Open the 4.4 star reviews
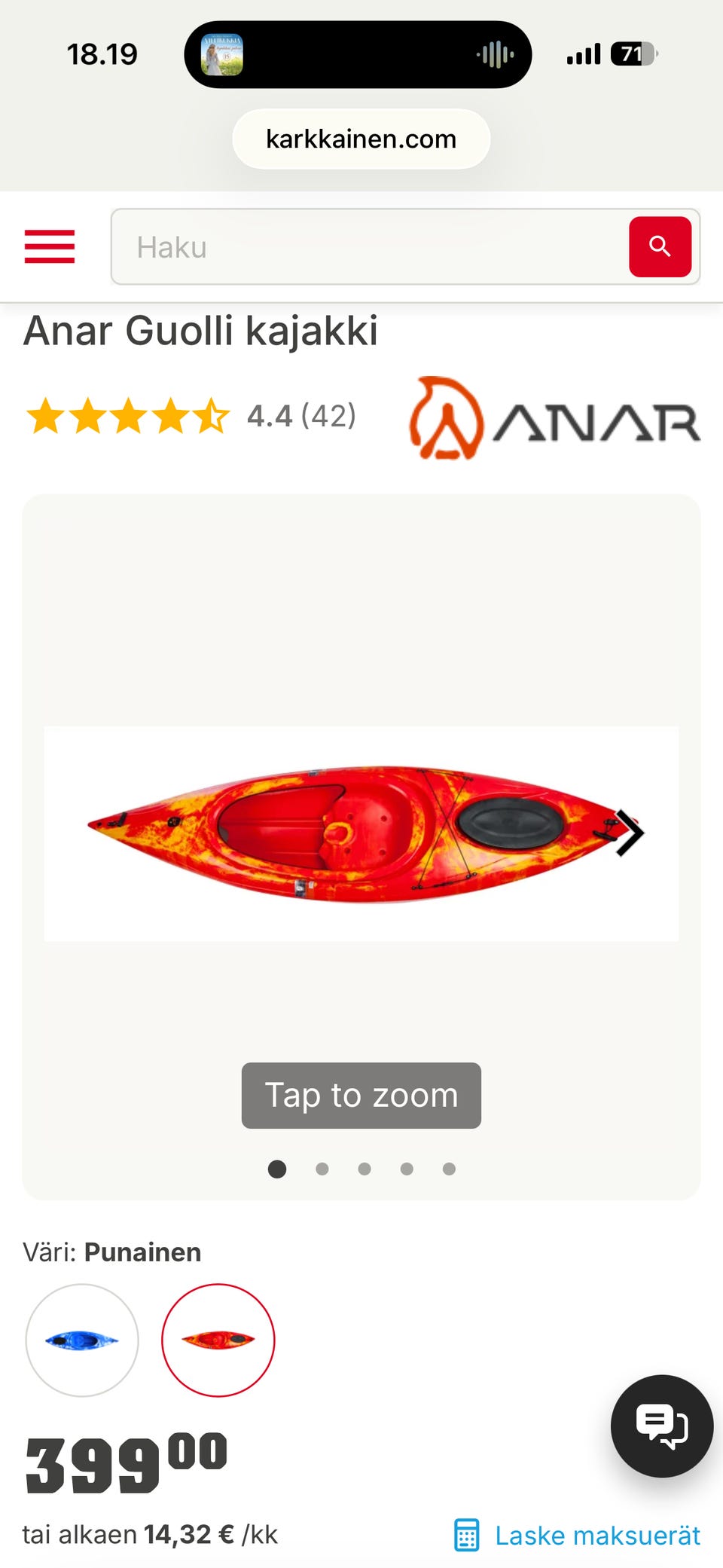Image resolution: width=723 pixels, height=1568 pixels. (x=191, y=416)
